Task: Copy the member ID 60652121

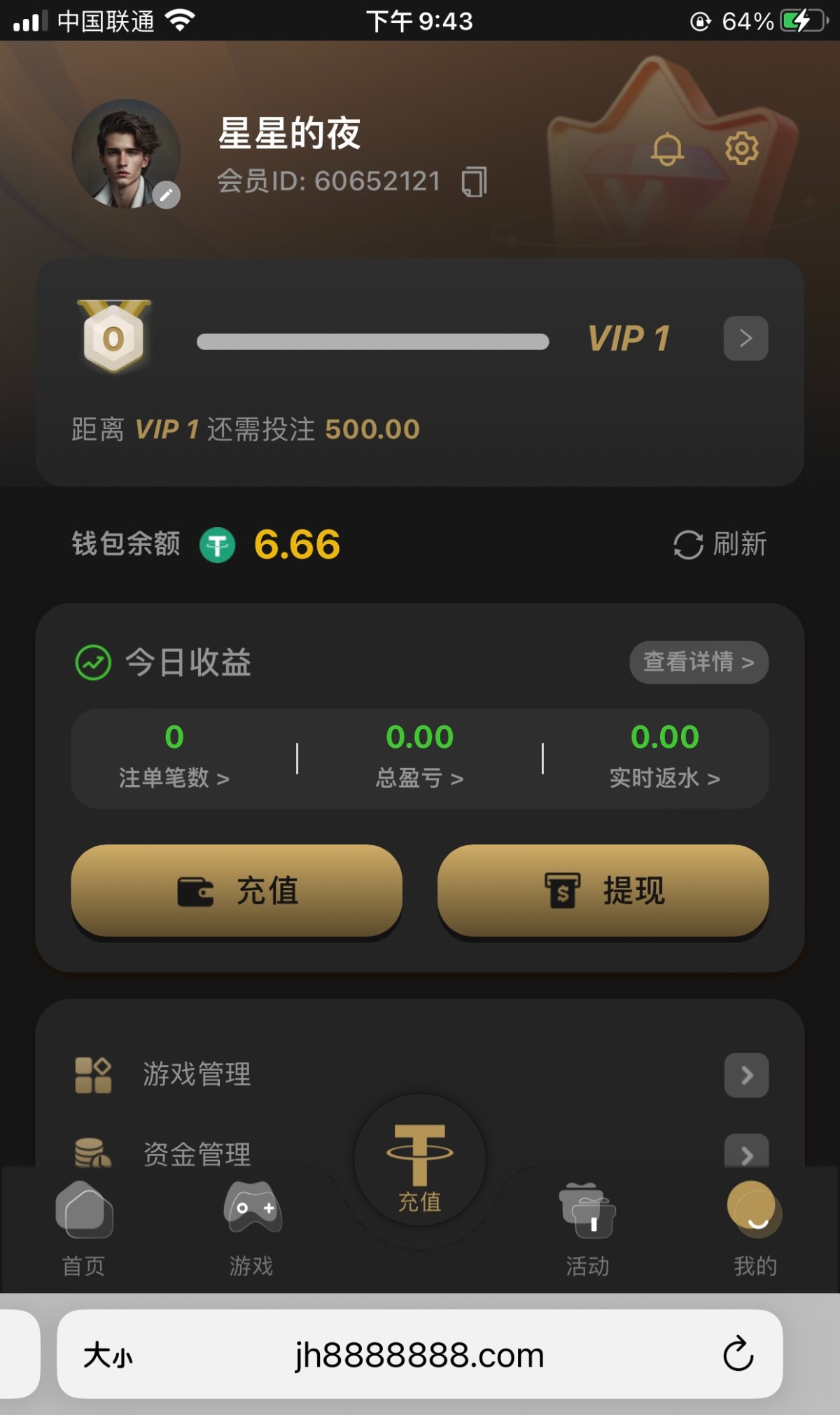Action: pyautogui.click(x=474, y=182)
